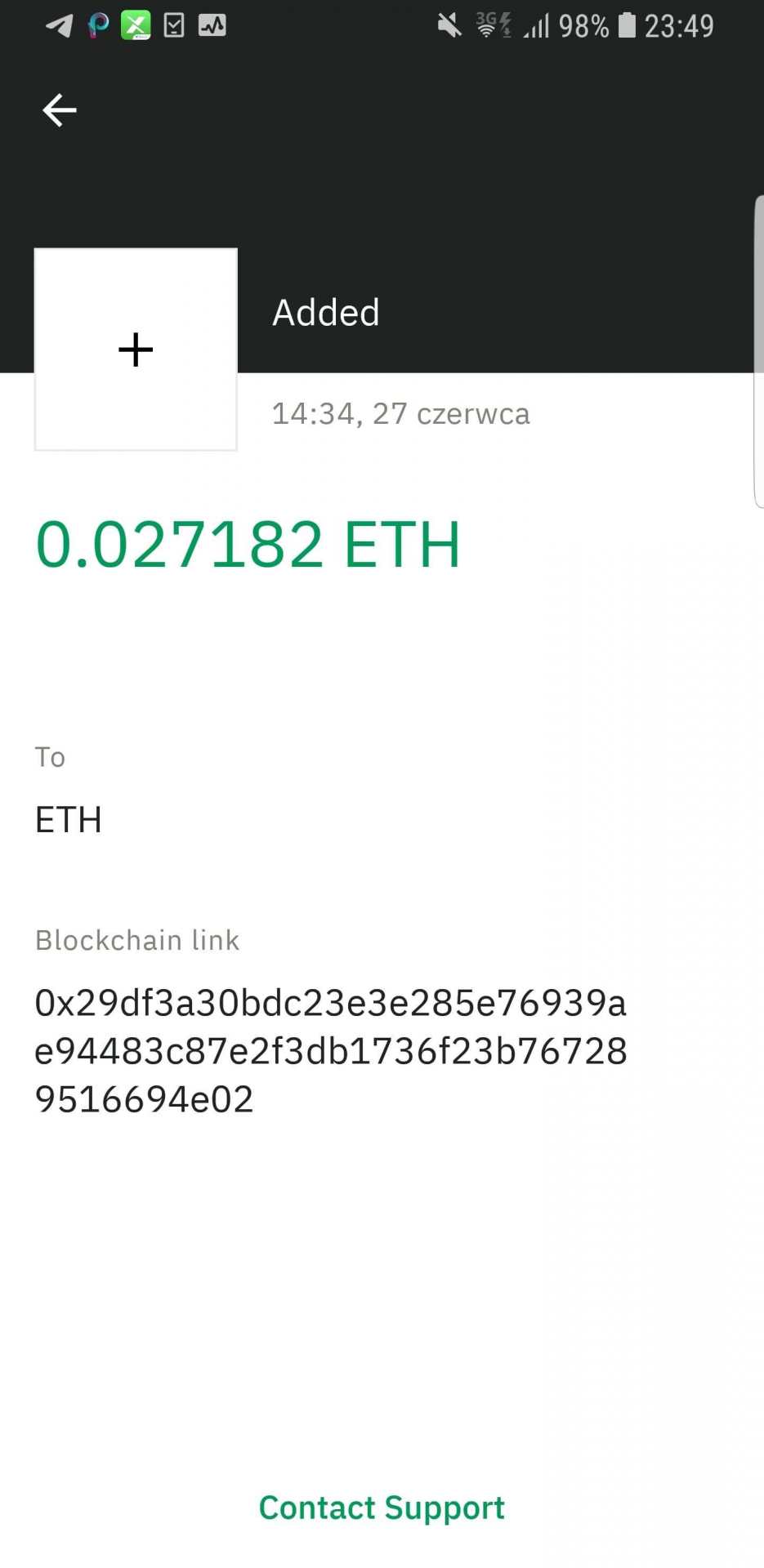Tap the Added status label
Screen dimensions: 764x1568
click(x=325, y=312)
